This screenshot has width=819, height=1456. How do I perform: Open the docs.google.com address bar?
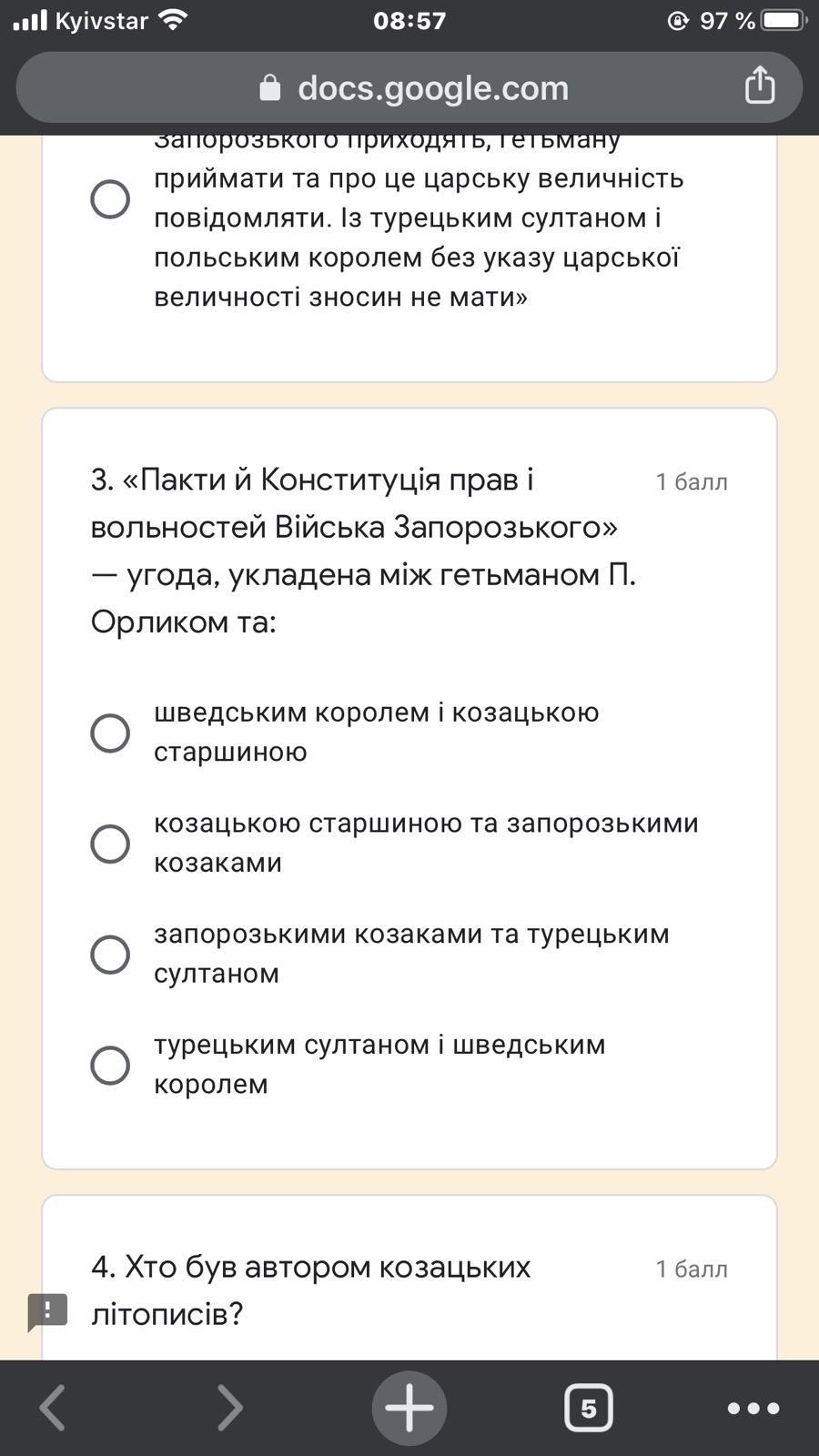click(409, 87)
